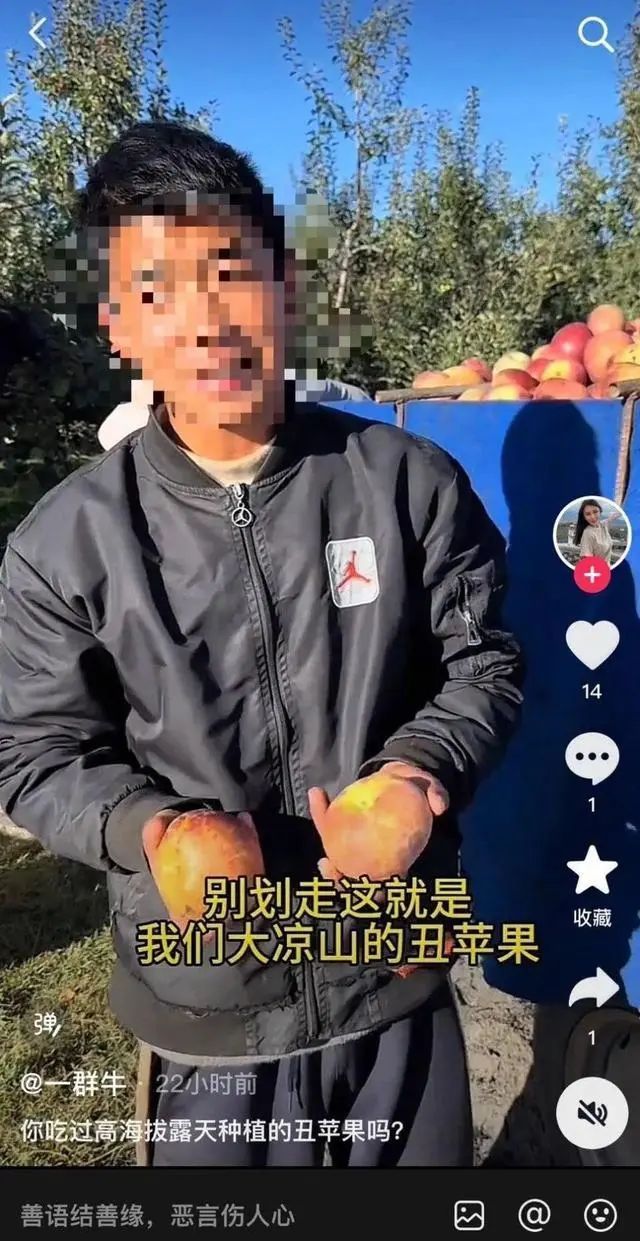This screenshot has height=1241, width=640.
Task: Attach an image to the comment
Action: [x=469, y=1215]
